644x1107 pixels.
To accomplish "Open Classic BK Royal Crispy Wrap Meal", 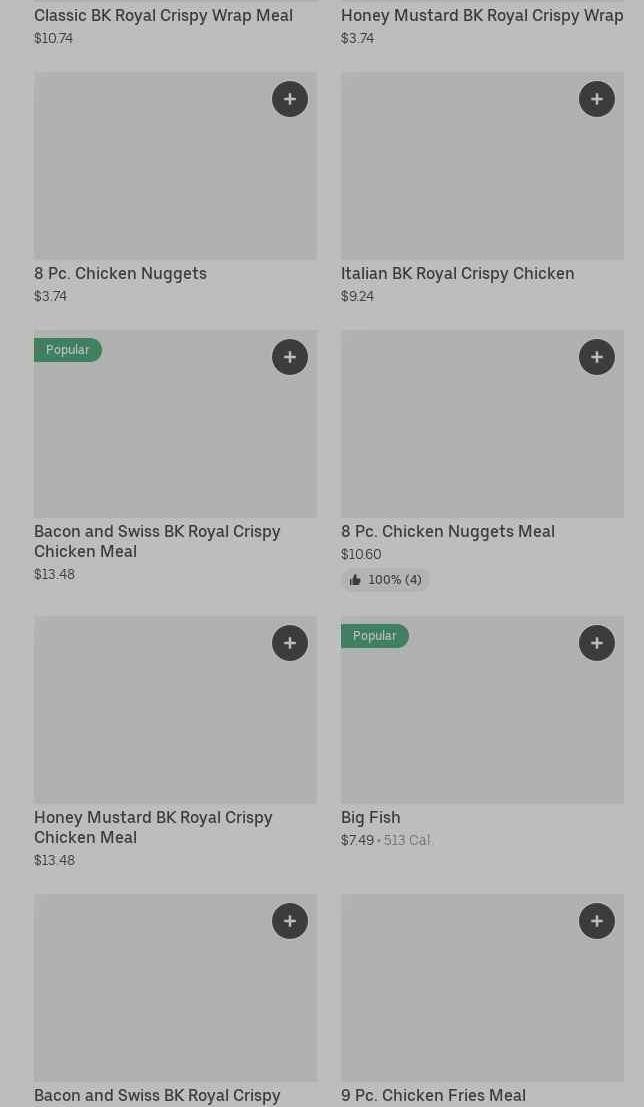I will [x=163, y=16].
